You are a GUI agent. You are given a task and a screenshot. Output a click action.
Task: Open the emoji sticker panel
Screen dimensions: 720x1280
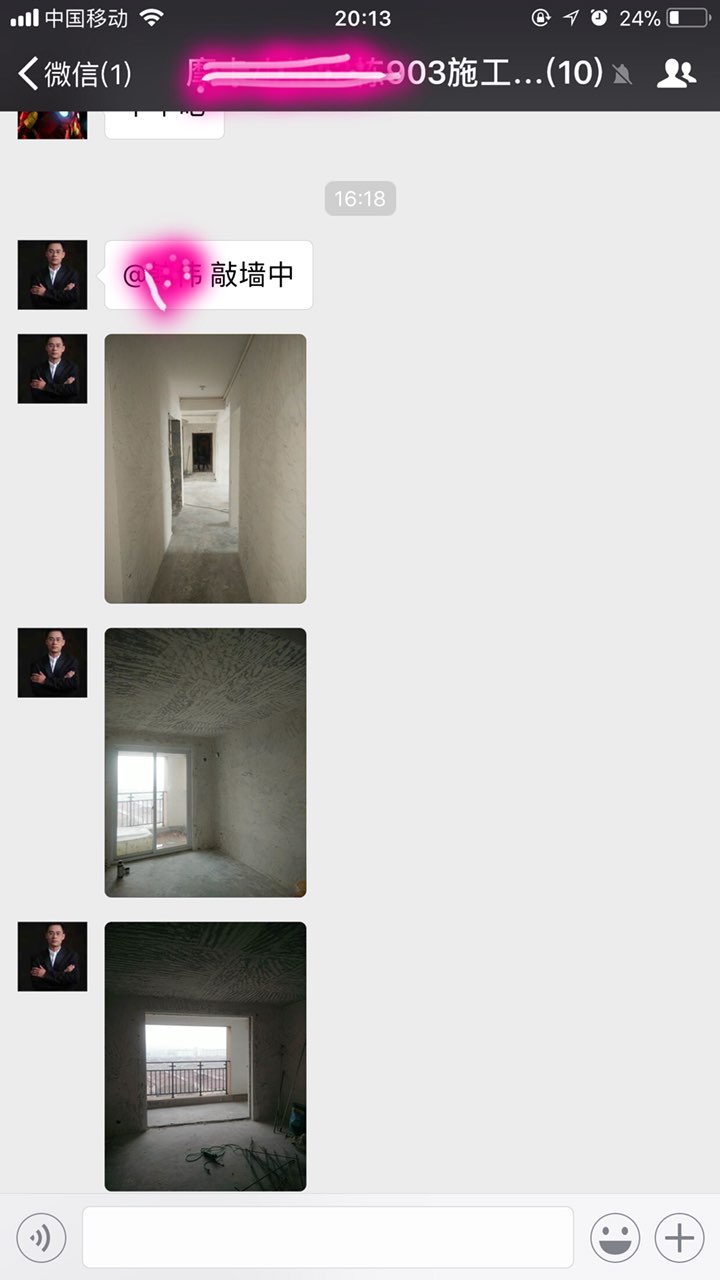(x=615, y=1238)
